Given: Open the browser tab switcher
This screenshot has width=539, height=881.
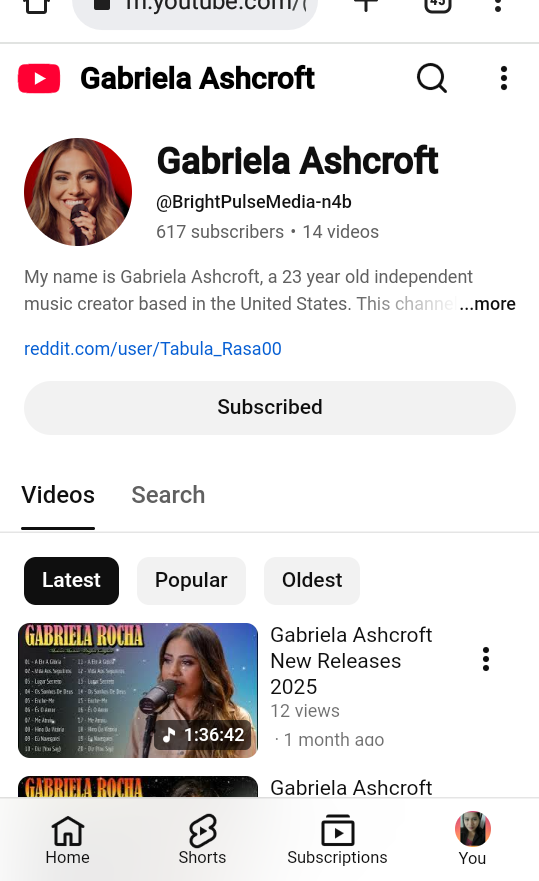Looking at the screenshot, I should click(x=438, y=4).
